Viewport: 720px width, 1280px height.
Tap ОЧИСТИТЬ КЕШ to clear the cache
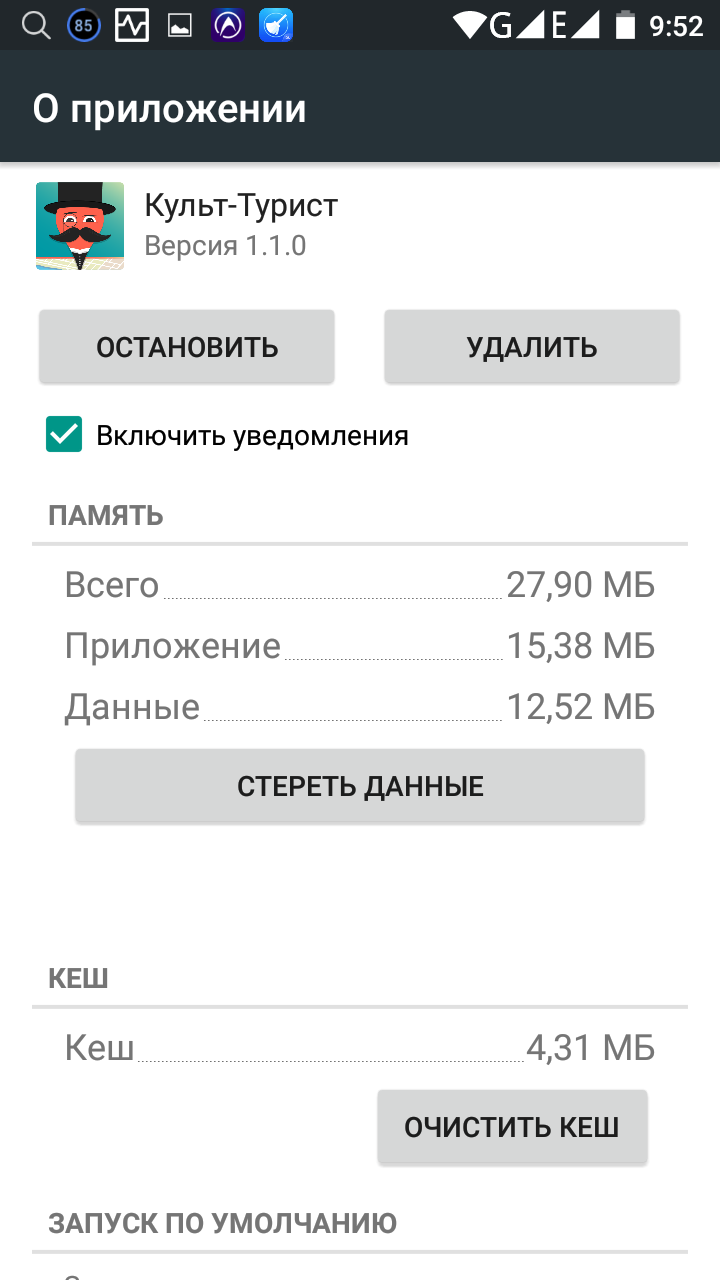click(512, 1127)
